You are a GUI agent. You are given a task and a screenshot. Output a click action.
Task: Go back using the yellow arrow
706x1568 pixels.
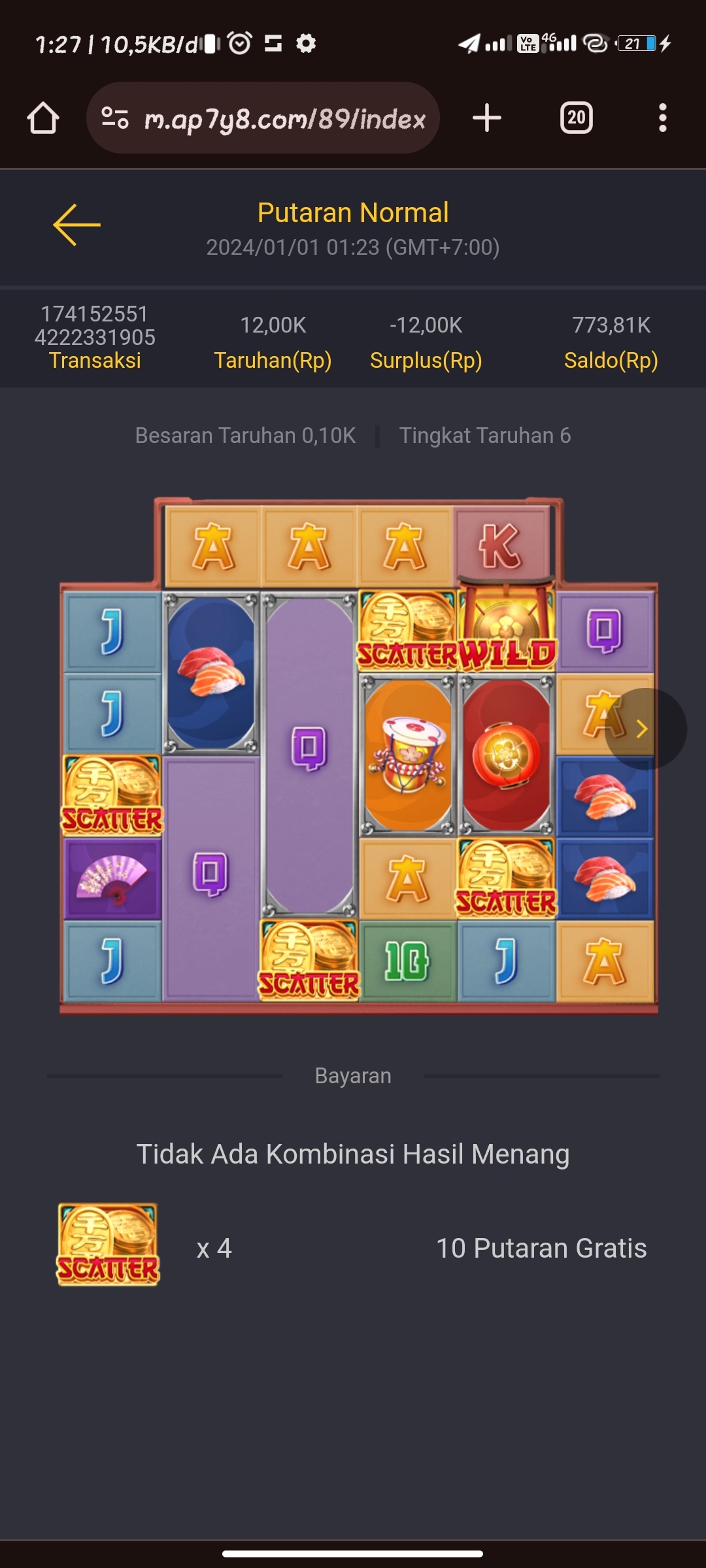[76, 224]
